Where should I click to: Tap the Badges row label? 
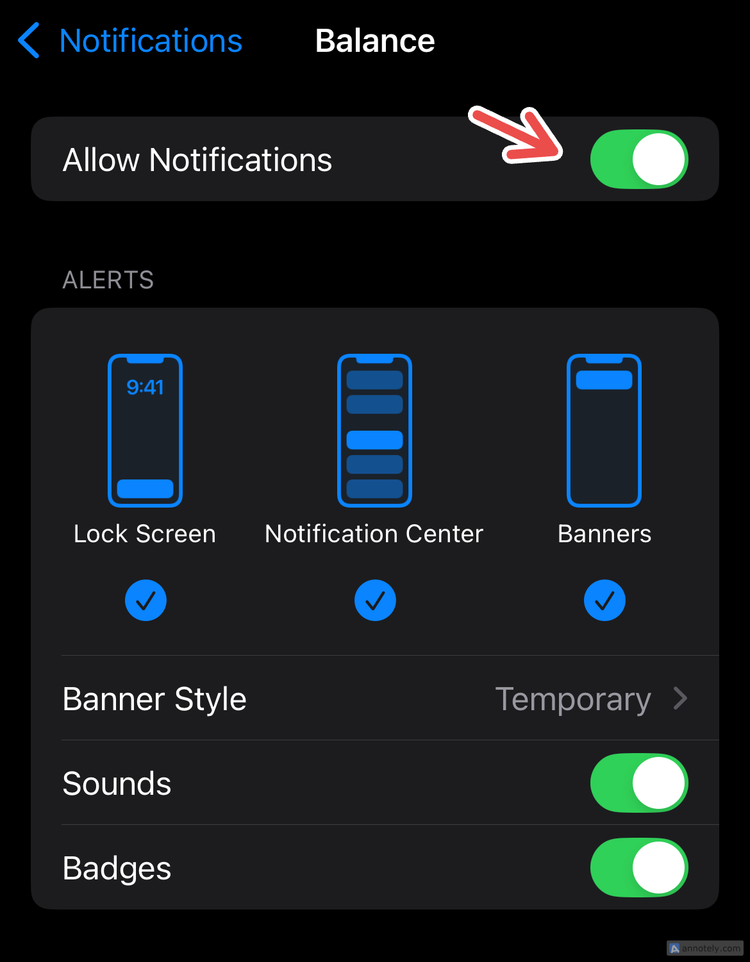(116, 868)
